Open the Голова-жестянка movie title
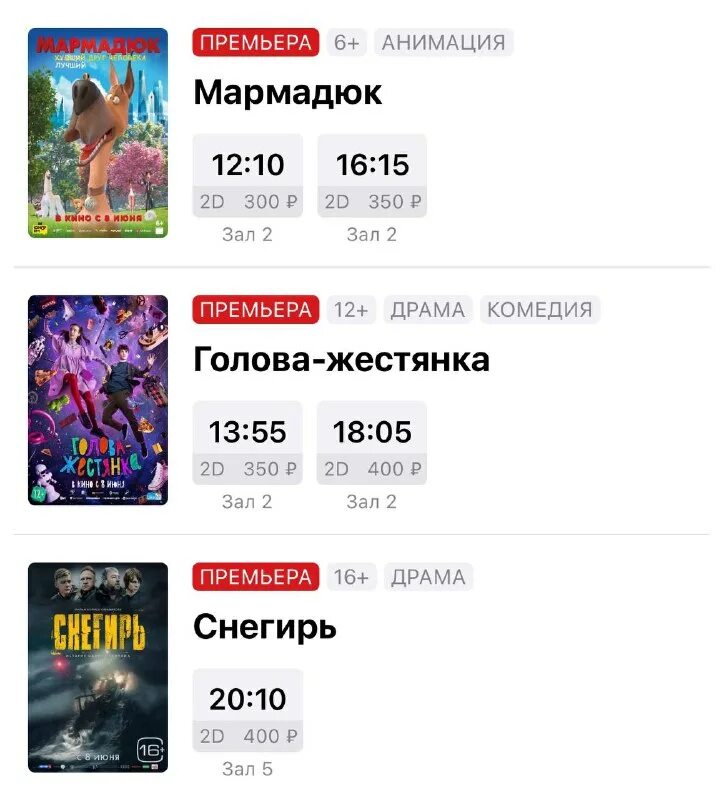 (x=342, y=360)
